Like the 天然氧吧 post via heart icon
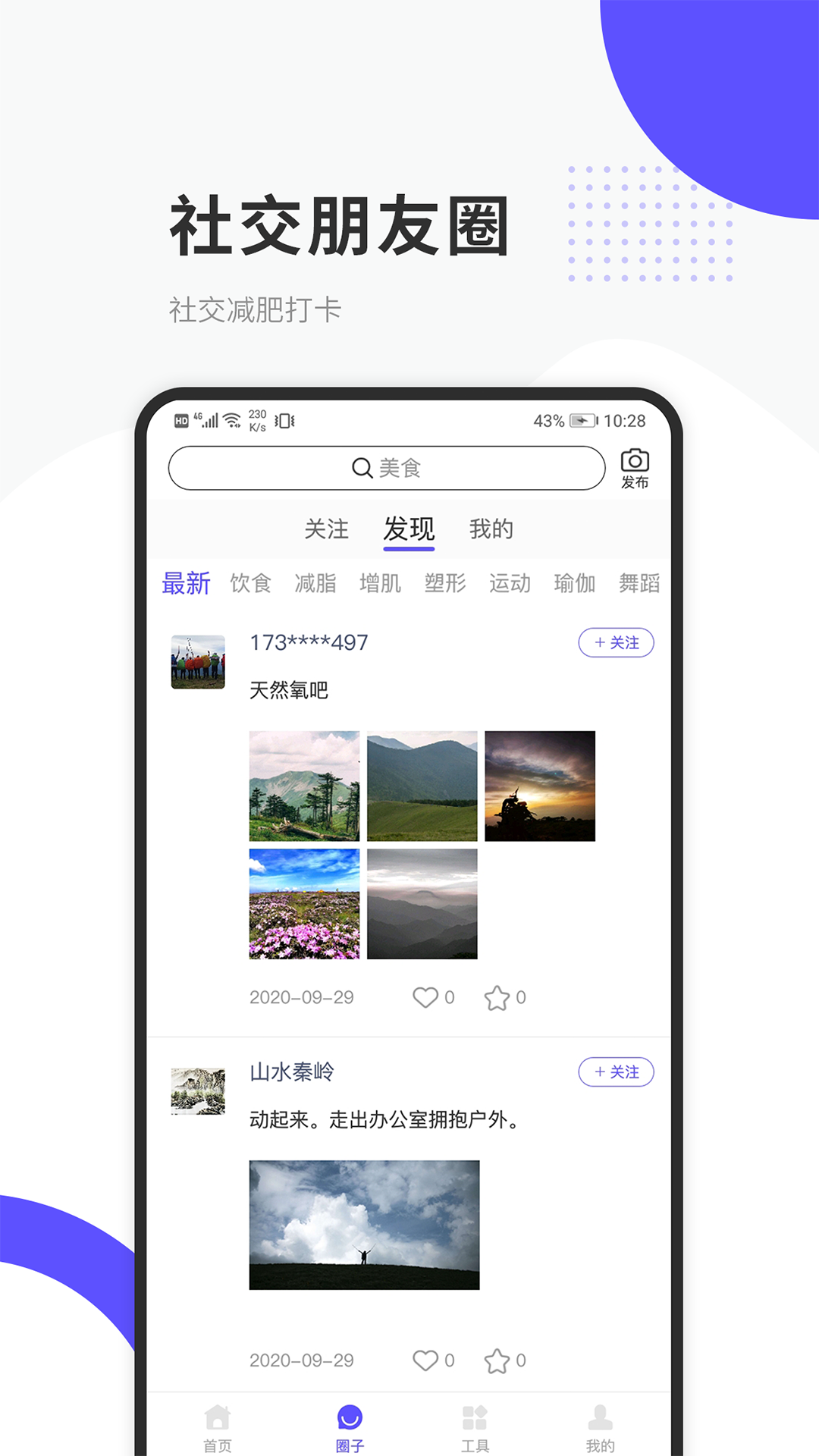This screenshot has width=819, height=1456. (427, 997)
